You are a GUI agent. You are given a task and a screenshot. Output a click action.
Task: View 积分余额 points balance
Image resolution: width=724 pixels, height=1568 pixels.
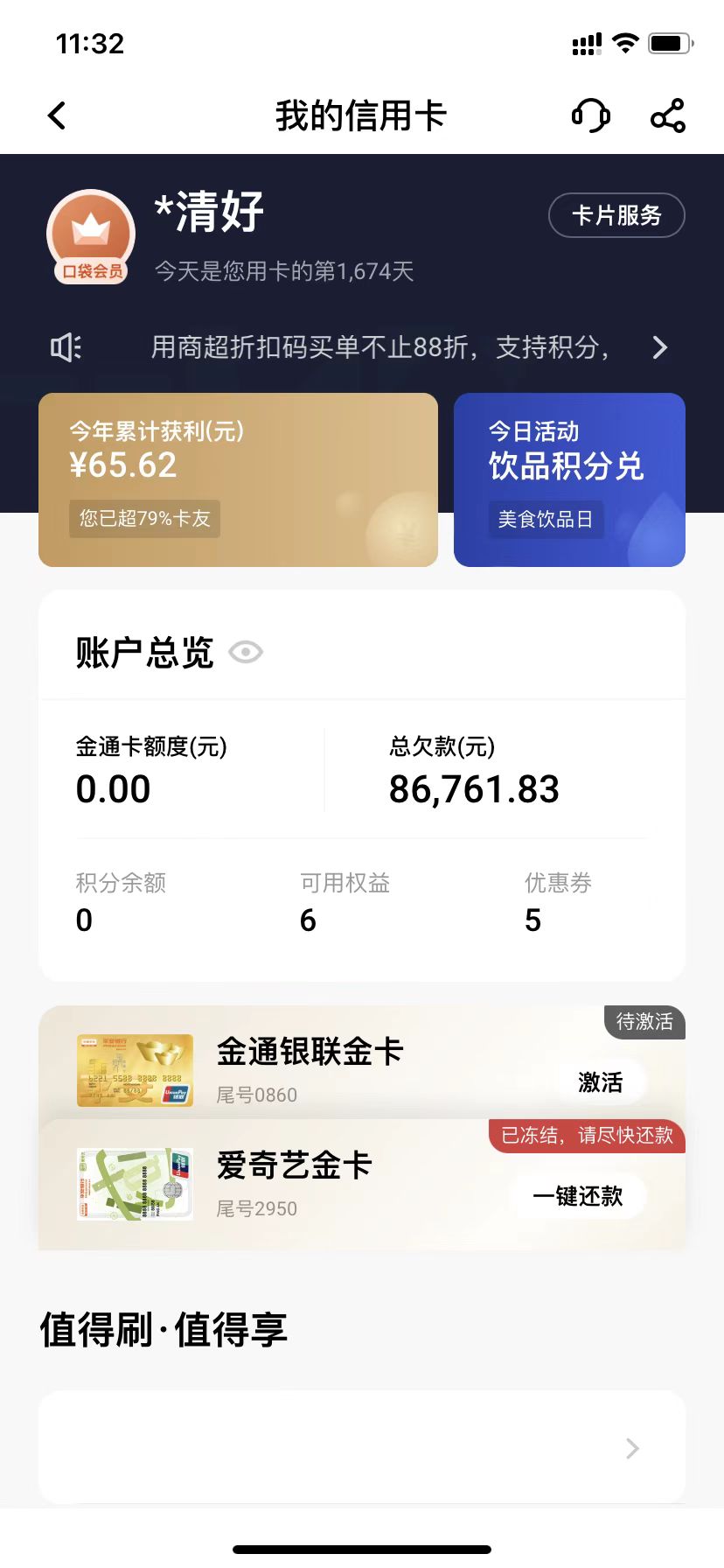point(121,903)
